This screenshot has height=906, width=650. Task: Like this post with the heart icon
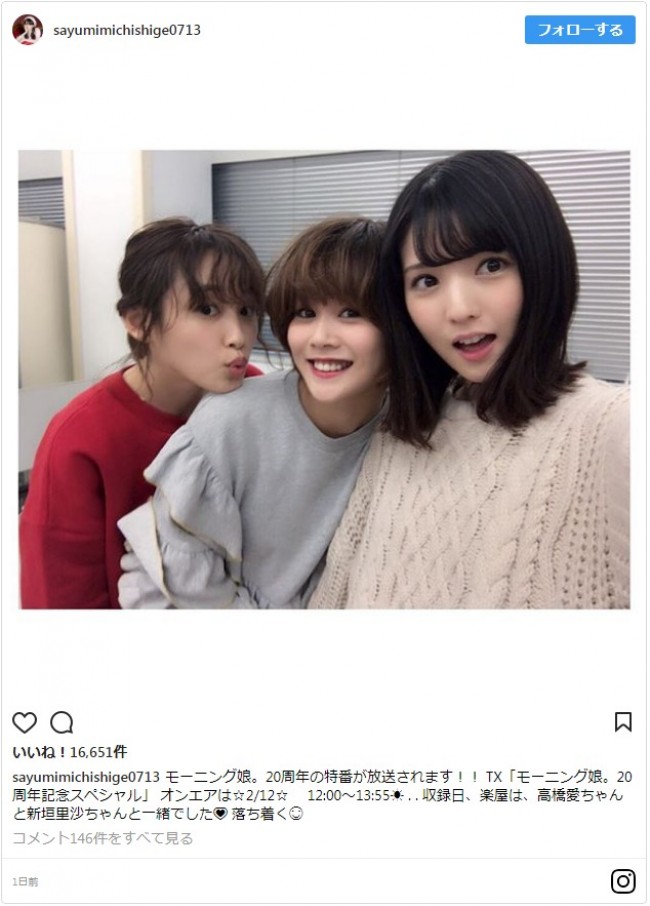24,722
